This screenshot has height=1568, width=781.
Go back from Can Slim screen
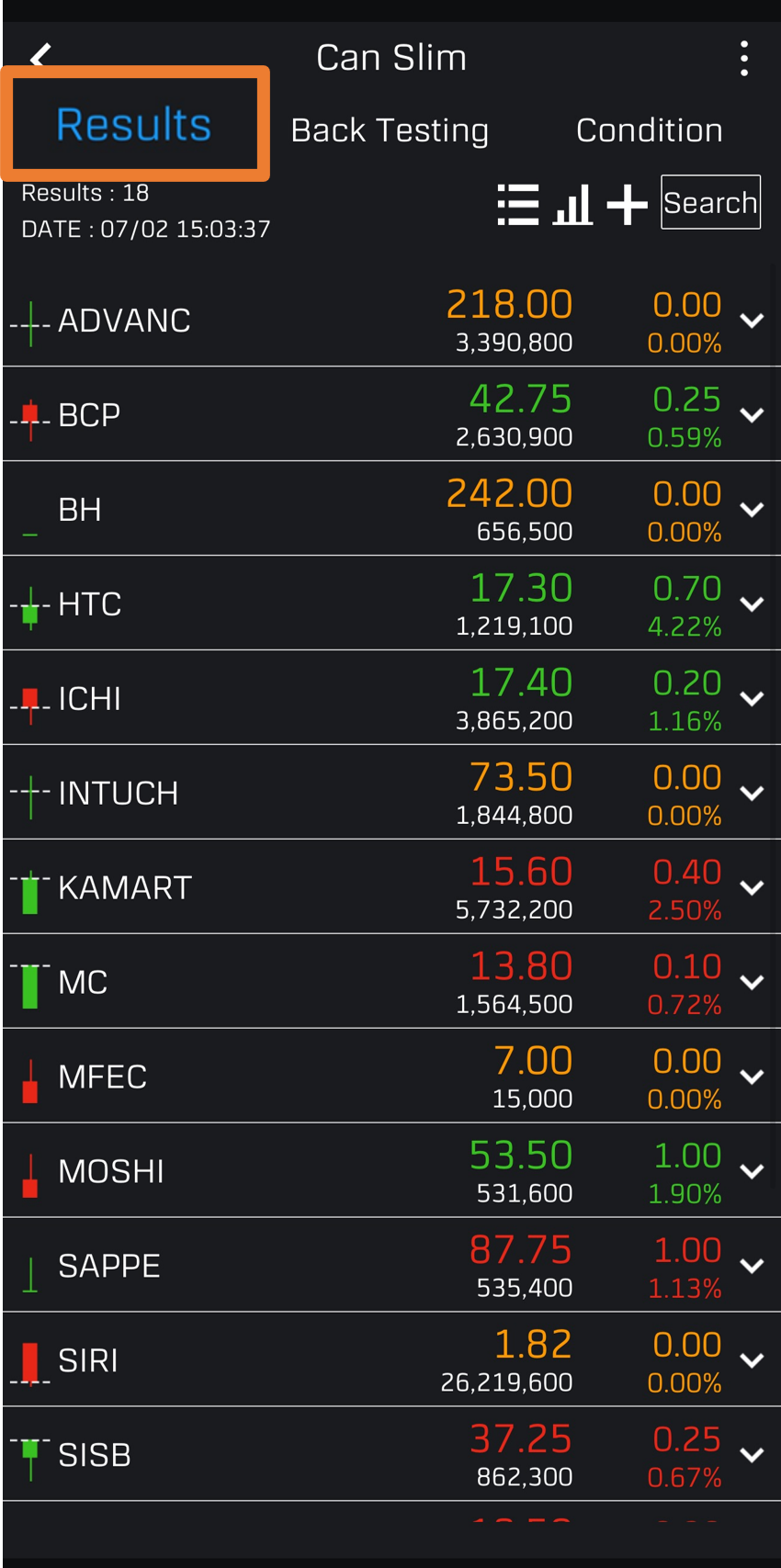click(40, 57)
